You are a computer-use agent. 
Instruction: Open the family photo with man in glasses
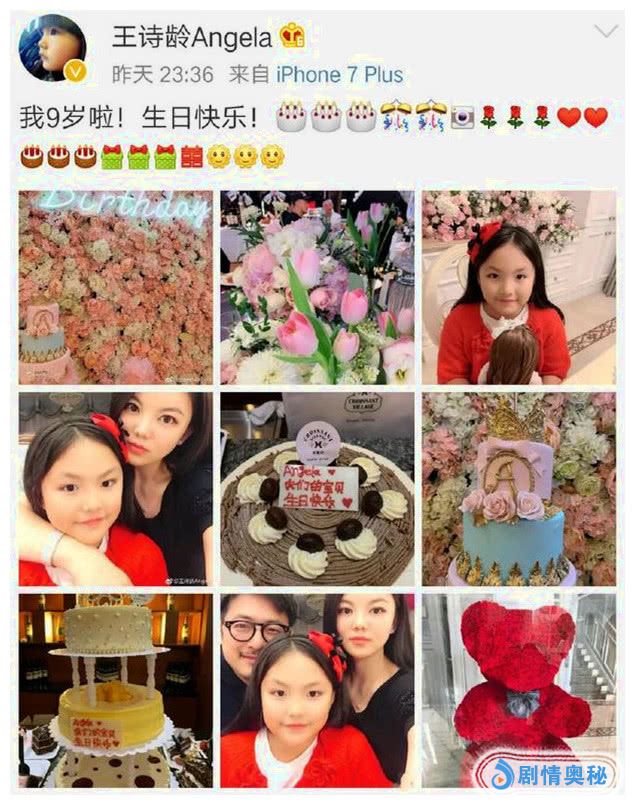(x=317, y=690)
